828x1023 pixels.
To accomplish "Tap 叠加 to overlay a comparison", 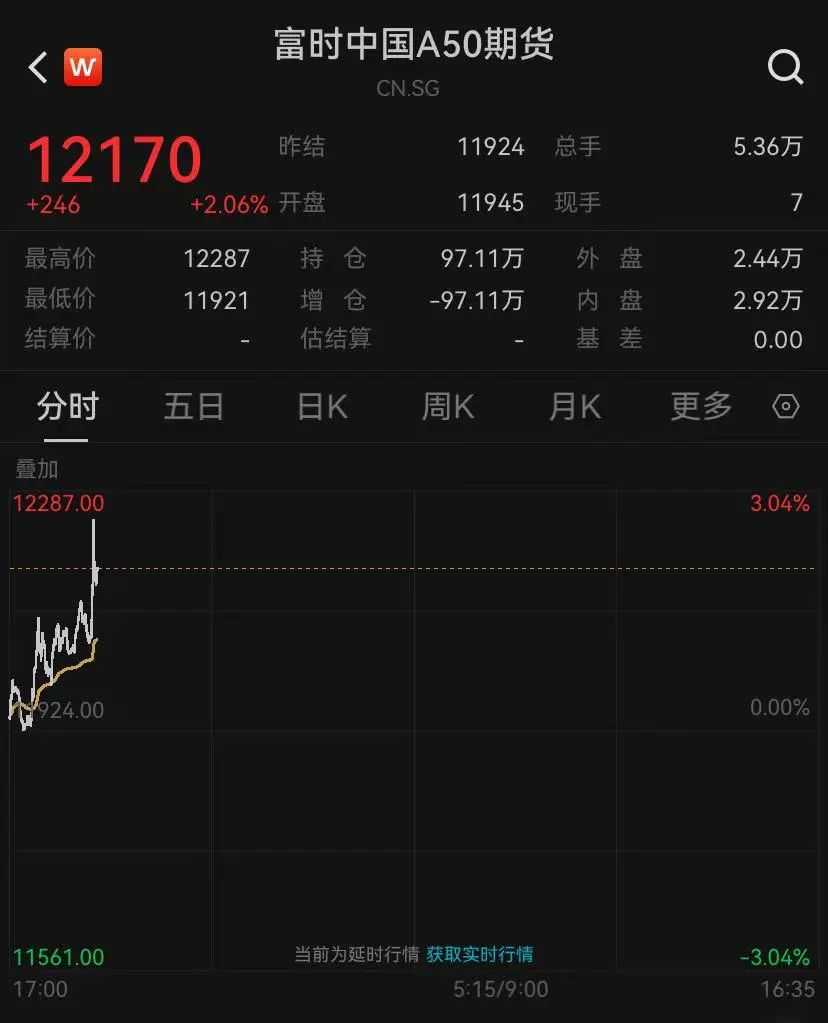I will pyautogui.click(x=38, y=469).
